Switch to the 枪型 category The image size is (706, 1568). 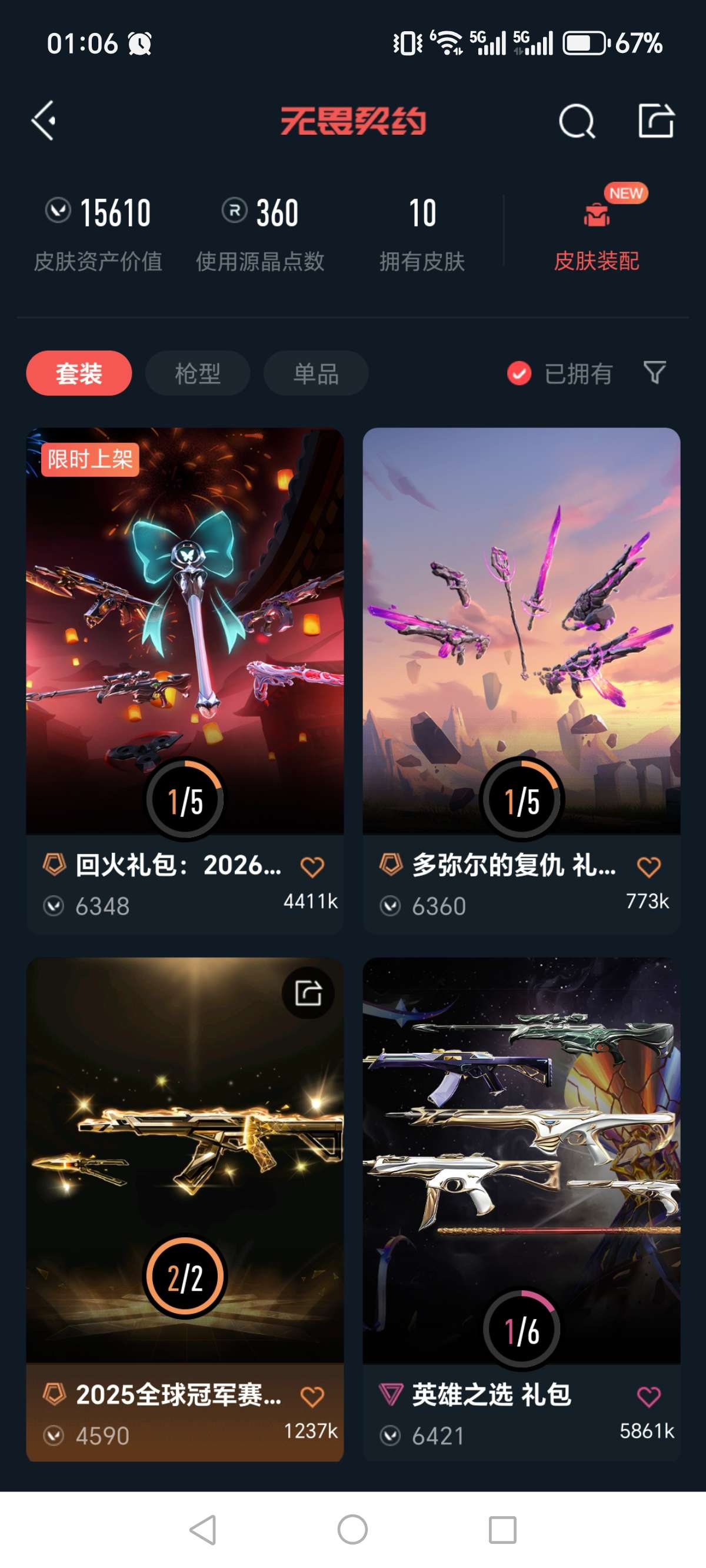click(197, 373)
